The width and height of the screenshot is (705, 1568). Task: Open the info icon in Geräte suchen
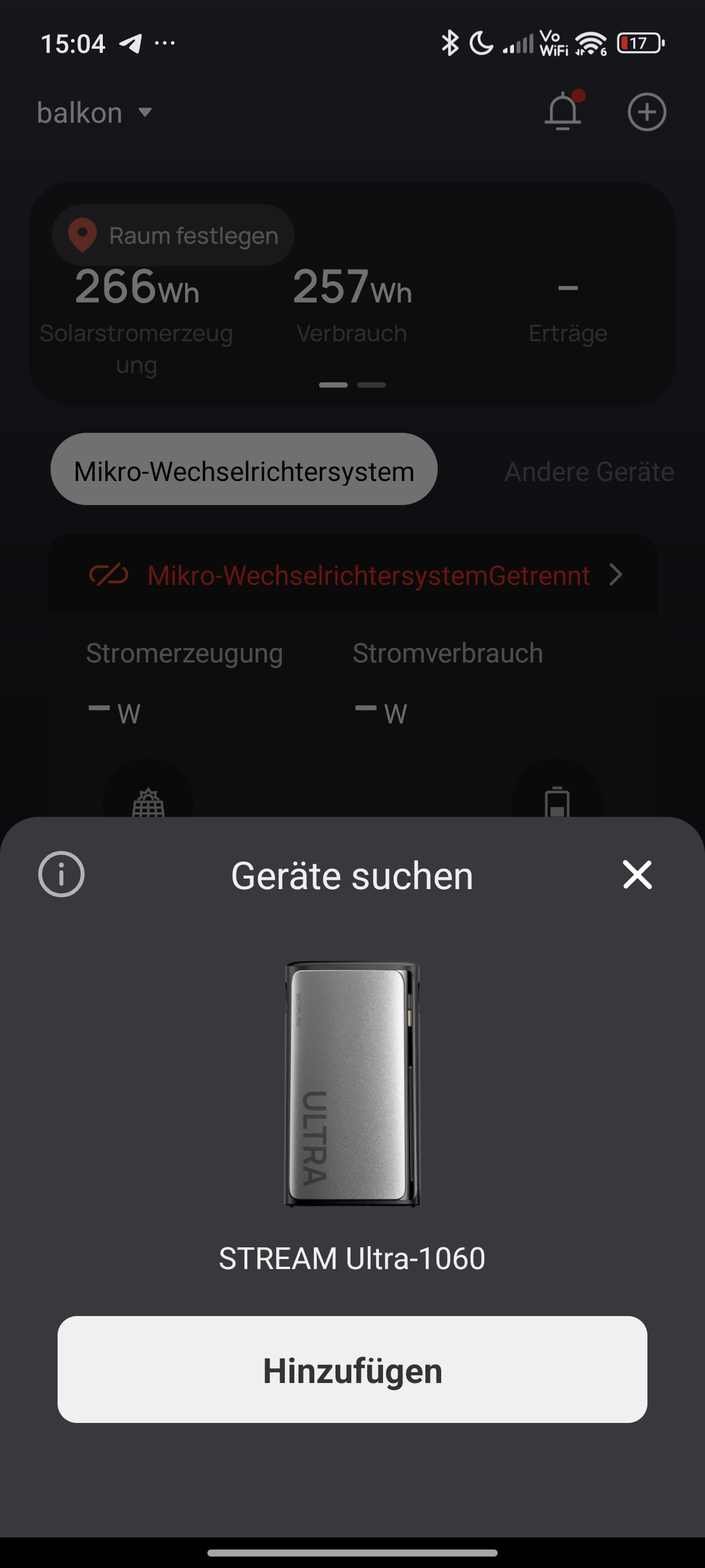click(x=61, y=874)
